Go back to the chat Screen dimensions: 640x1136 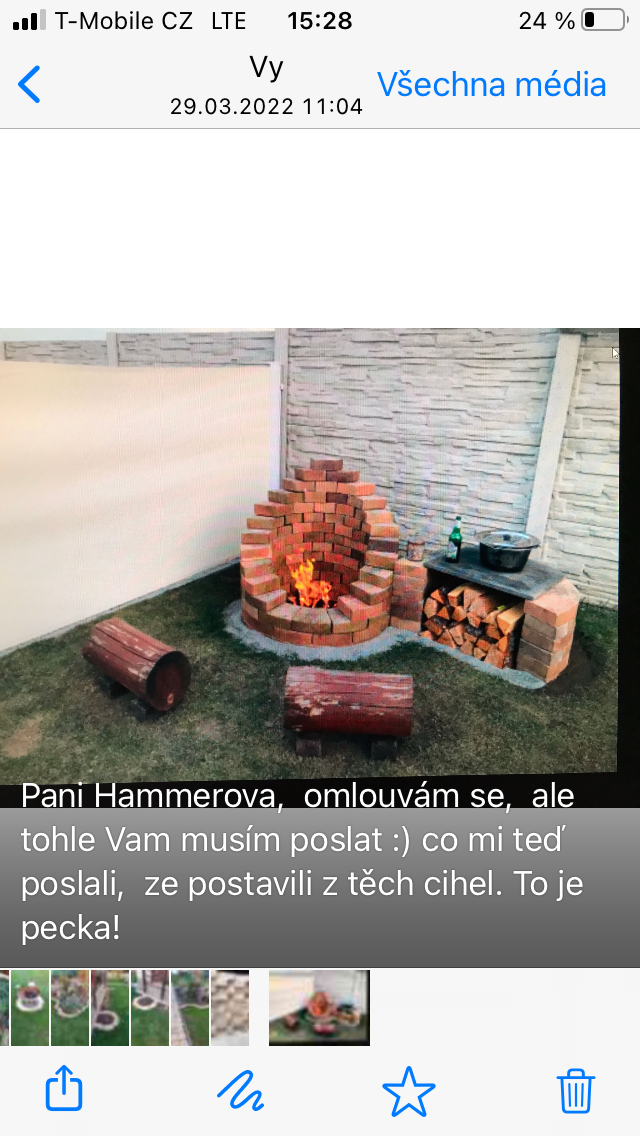click(x=30, y=85)
